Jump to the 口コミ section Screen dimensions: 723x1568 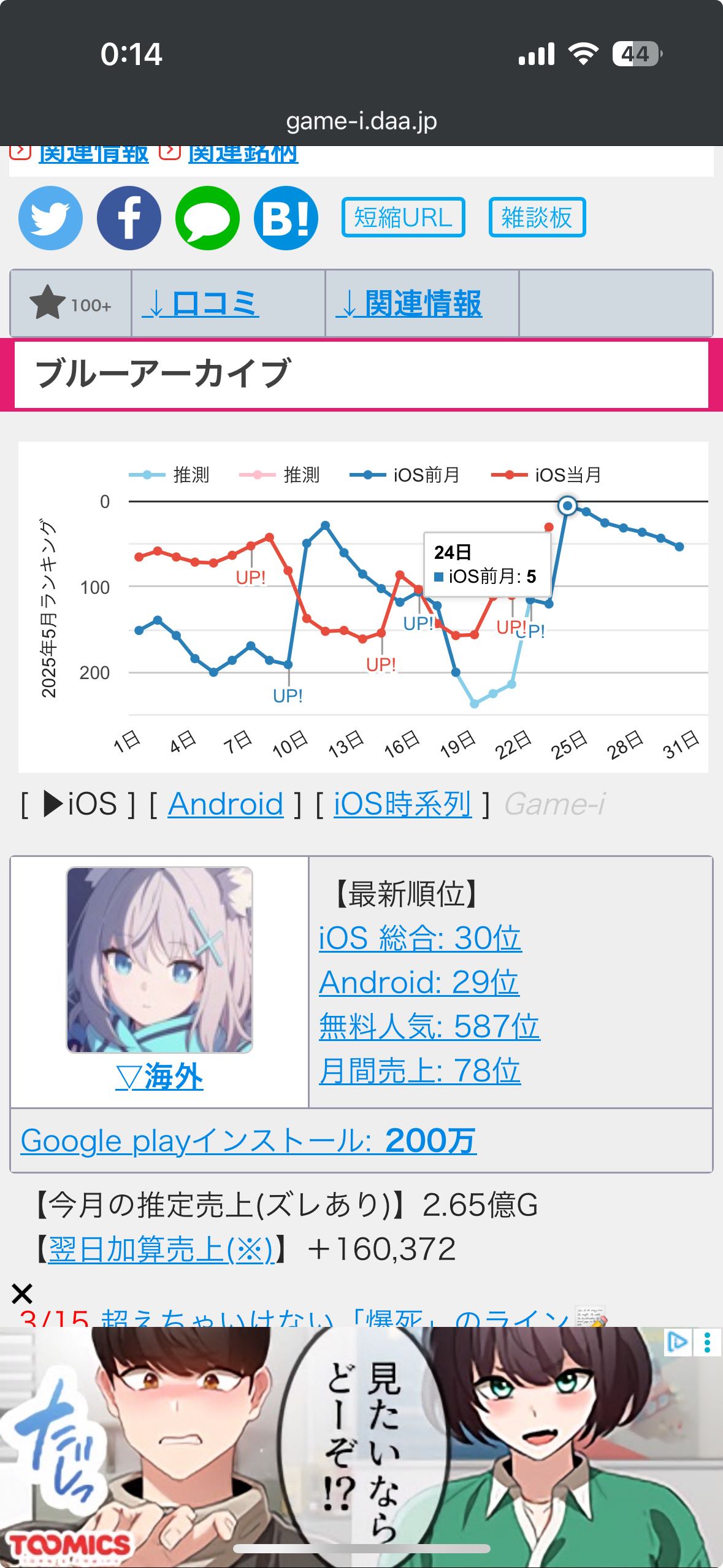(x=201, y=304)
